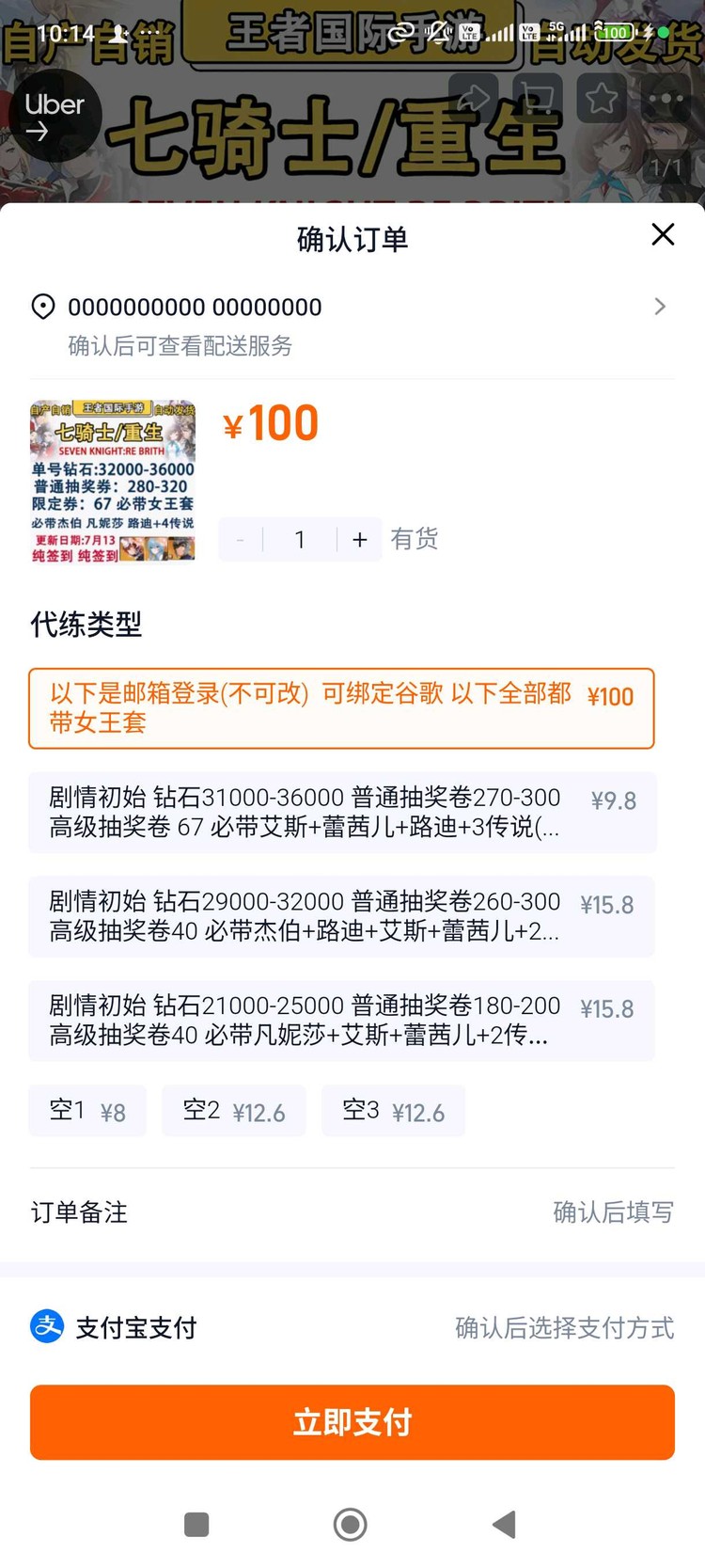Increase quantity with the plus button

tap(359, 540)
